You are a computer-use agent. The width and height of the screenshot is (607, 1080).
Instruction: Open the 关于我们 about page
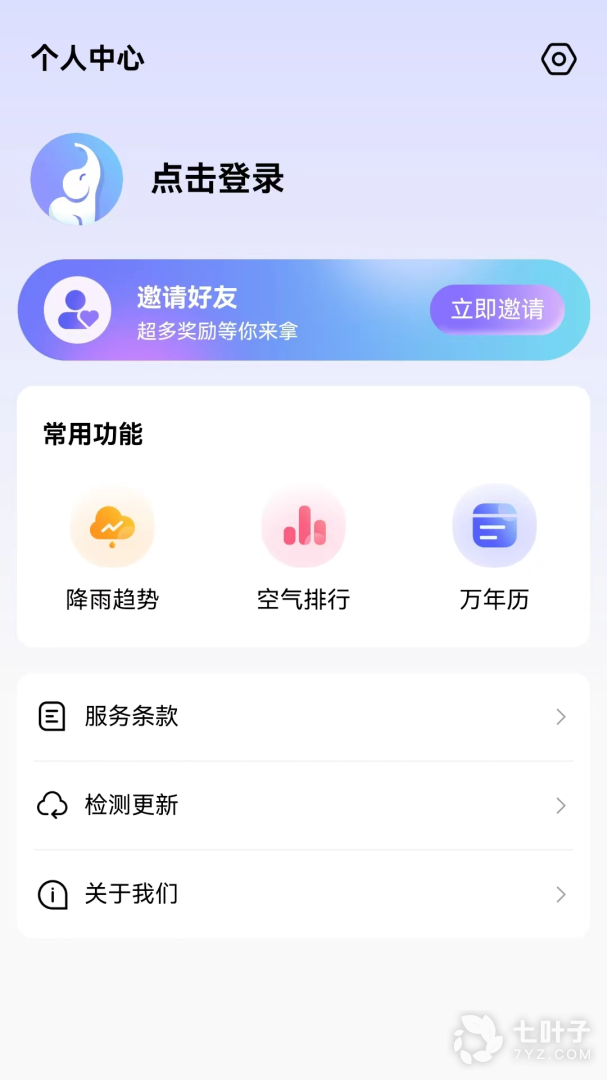[x=302, y=893]
